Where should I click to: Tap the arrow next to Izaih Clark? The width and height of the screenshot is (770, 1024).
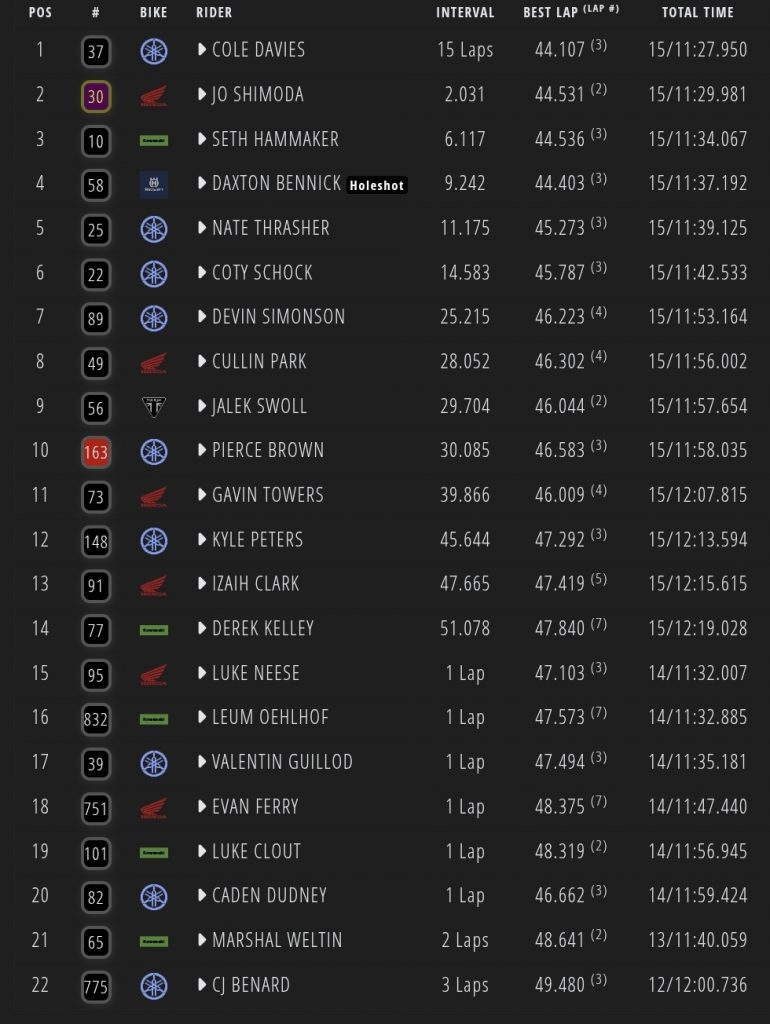click(x=202, y=584)
